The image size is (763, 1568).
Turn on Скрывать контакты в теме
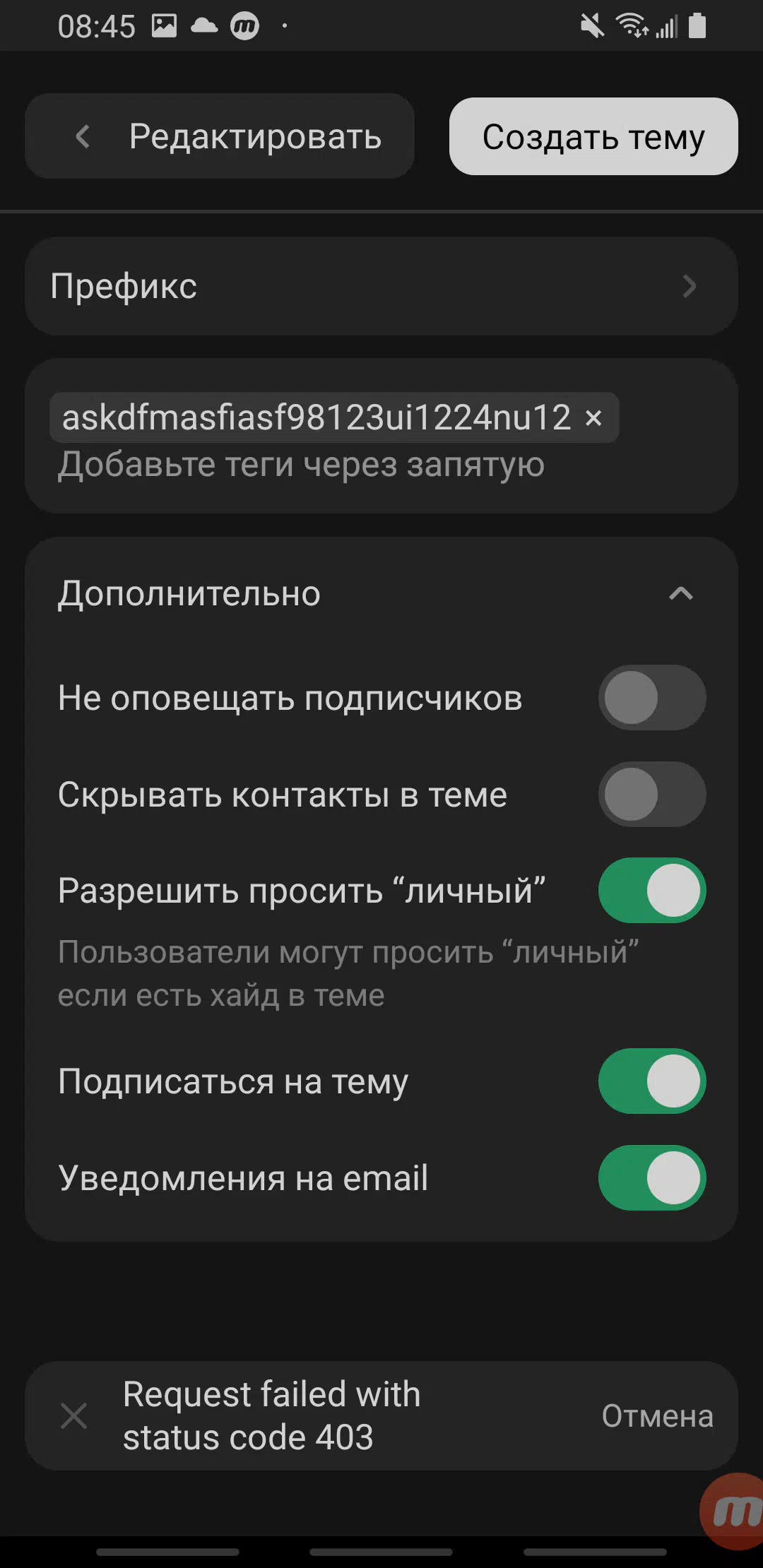651,795
